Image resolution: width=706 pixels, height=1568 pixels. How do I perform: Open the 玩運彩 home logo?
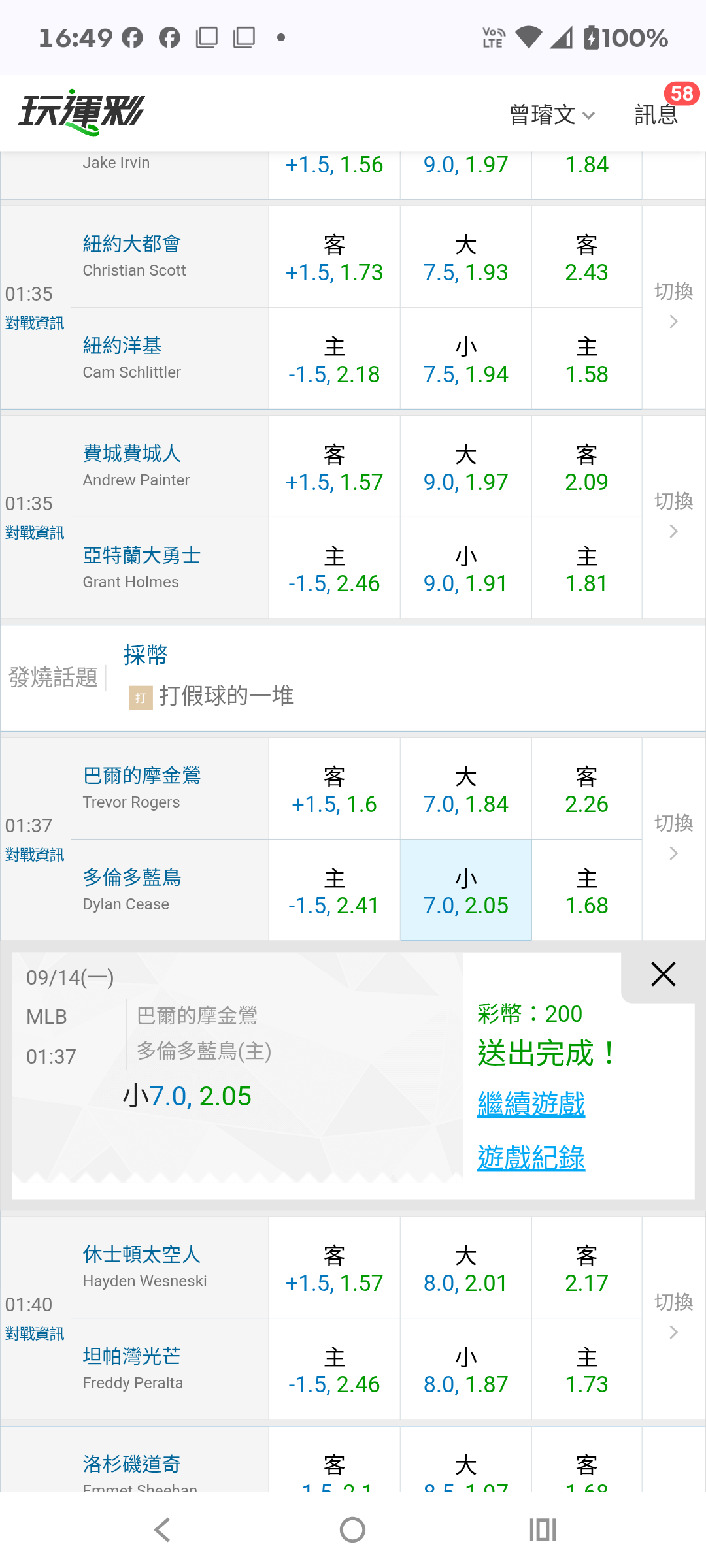[81, 112]
